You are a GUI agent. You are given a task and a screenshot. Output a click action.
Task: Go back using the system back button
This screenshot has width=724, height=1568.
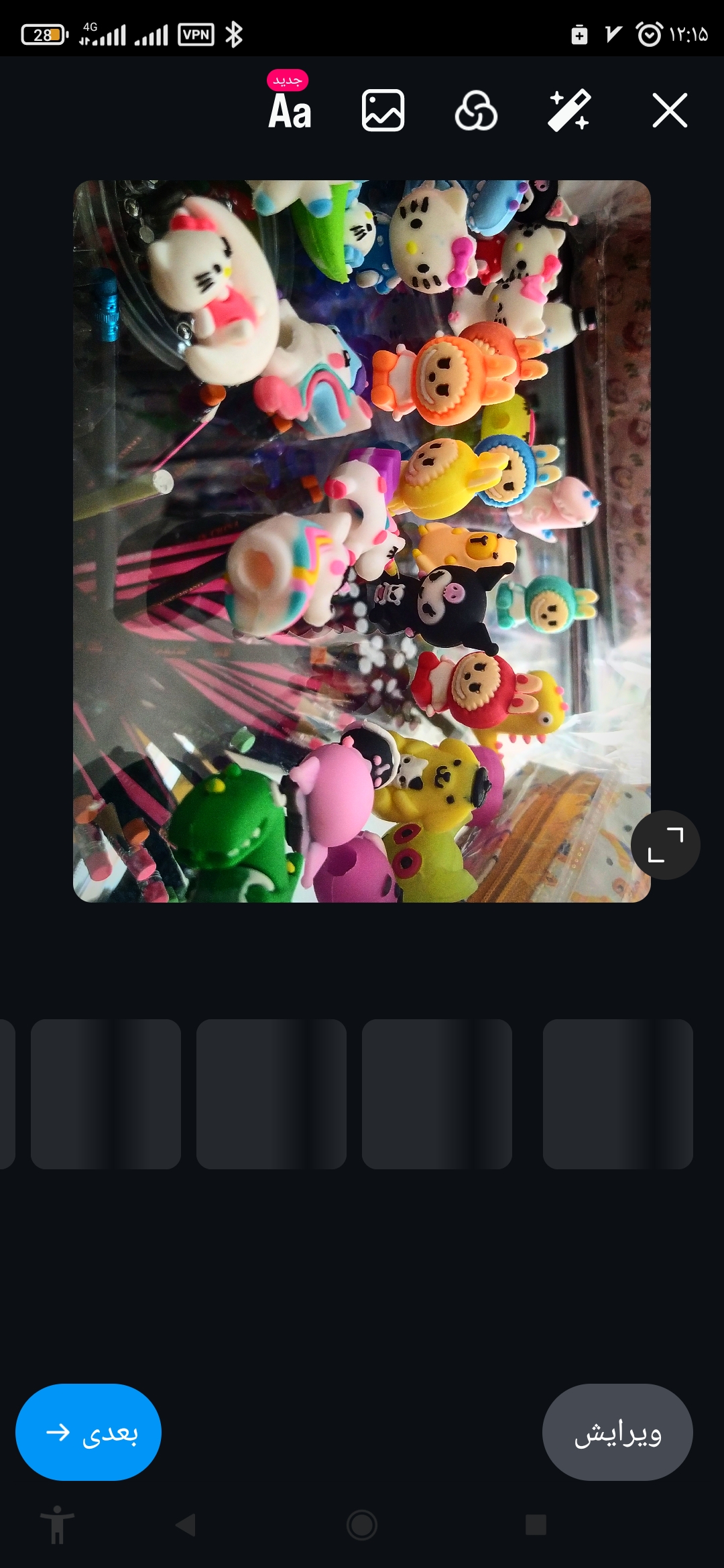[x=186, y=1524]
